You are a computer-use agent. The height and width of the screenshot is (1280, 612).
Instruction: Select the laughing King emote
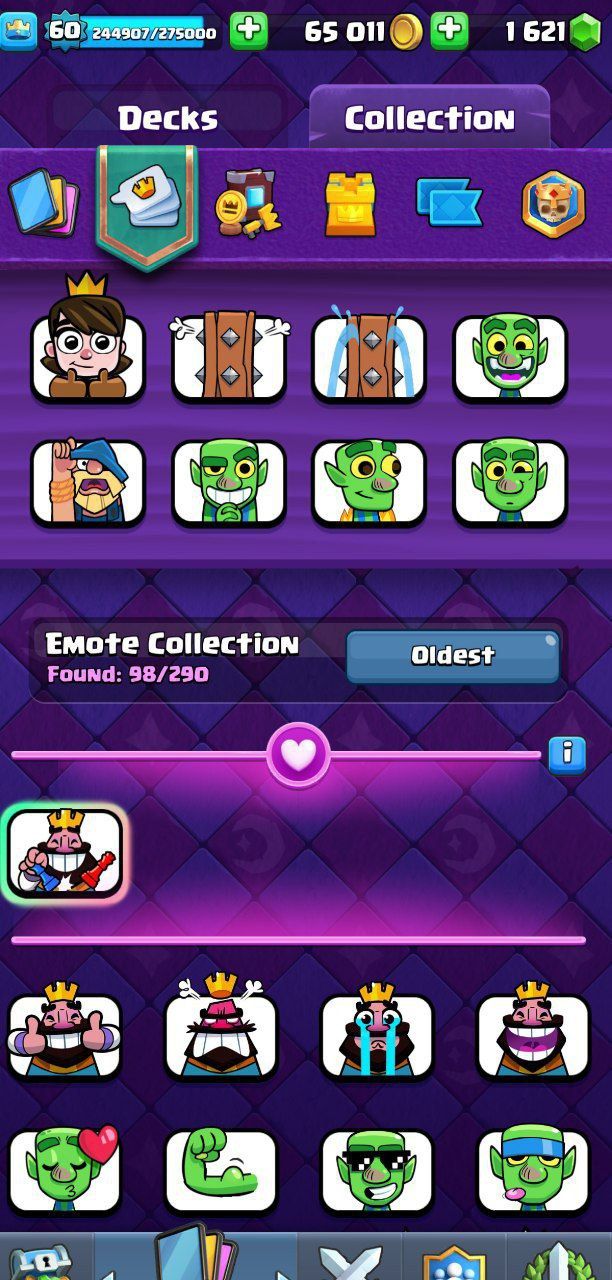point(533,1033)
